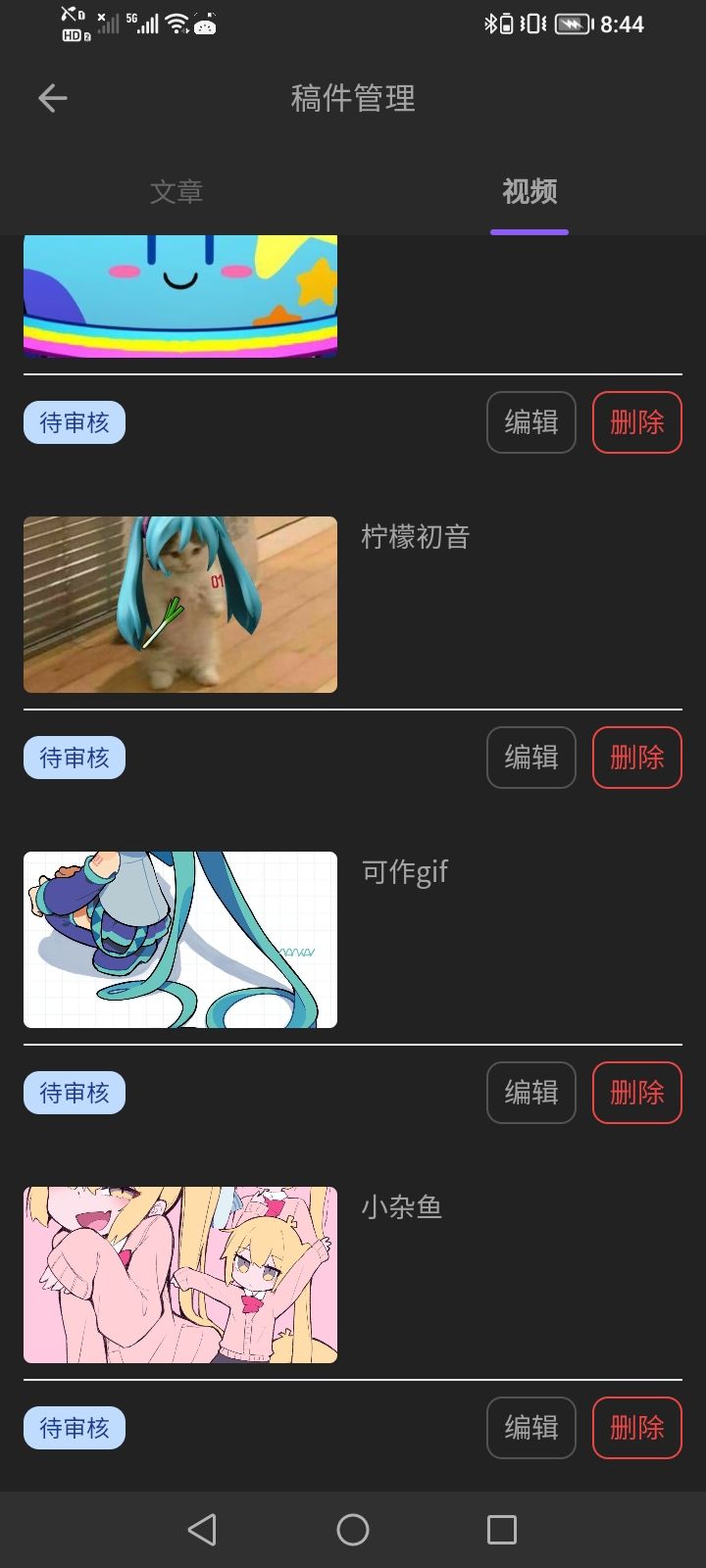Tap the 待审核 badge on the top video
This screenshot has width=706, height=1568.
[74, 421]
